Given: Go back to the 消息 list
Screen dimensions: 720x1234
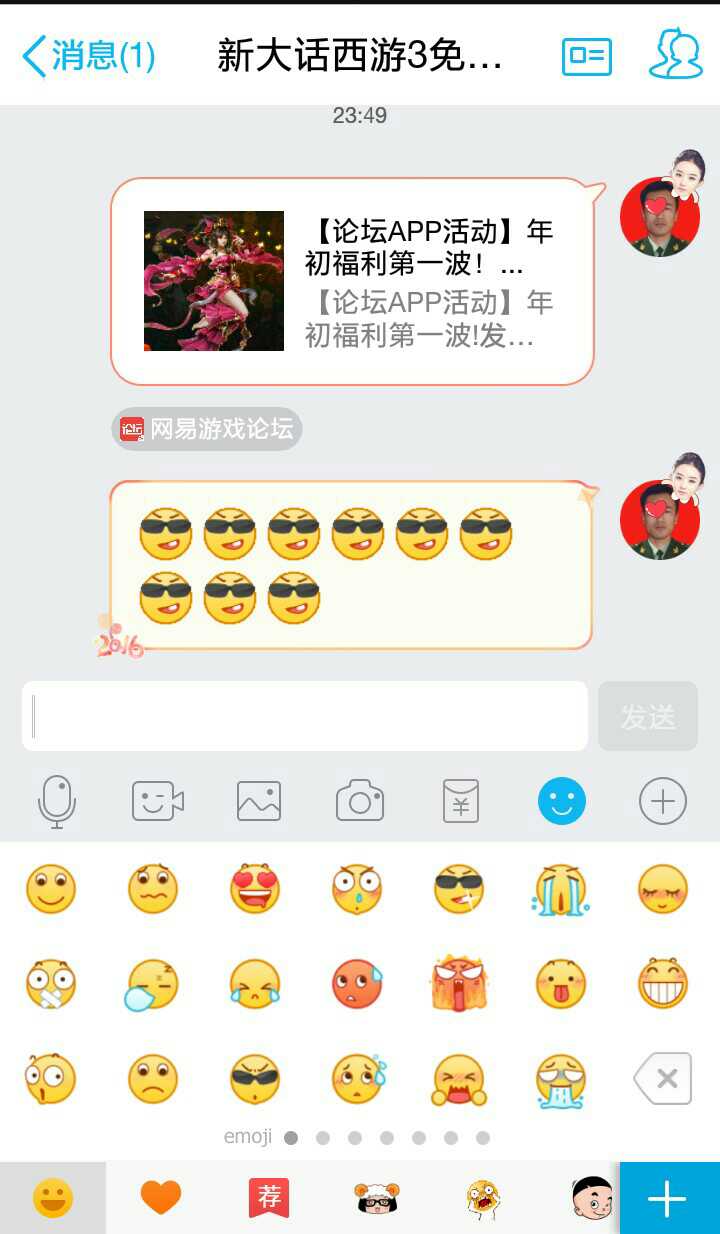Looking at the screenshot, I should tap(88, 56).
